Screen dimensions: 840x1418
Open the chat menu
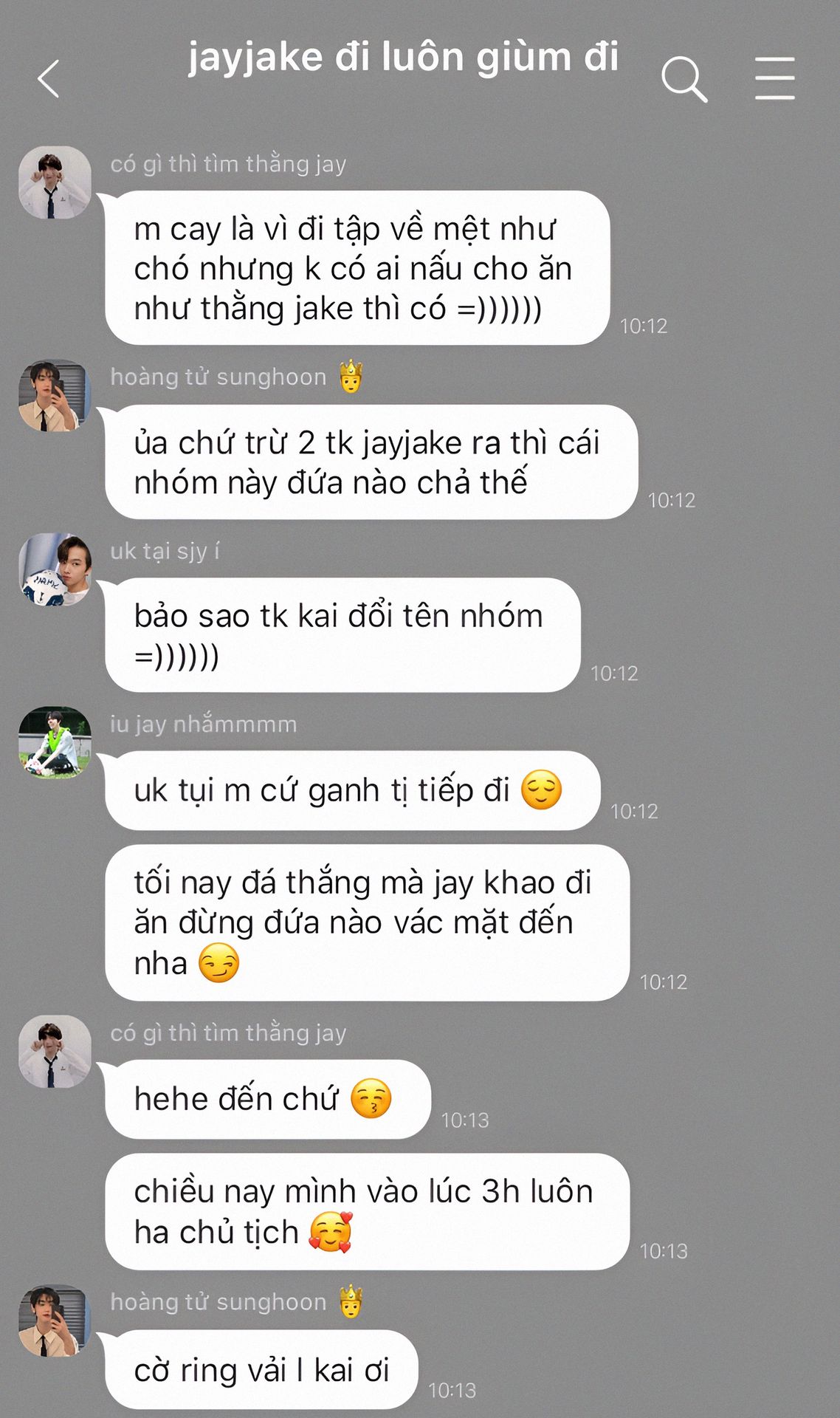(x=774, y=78)
